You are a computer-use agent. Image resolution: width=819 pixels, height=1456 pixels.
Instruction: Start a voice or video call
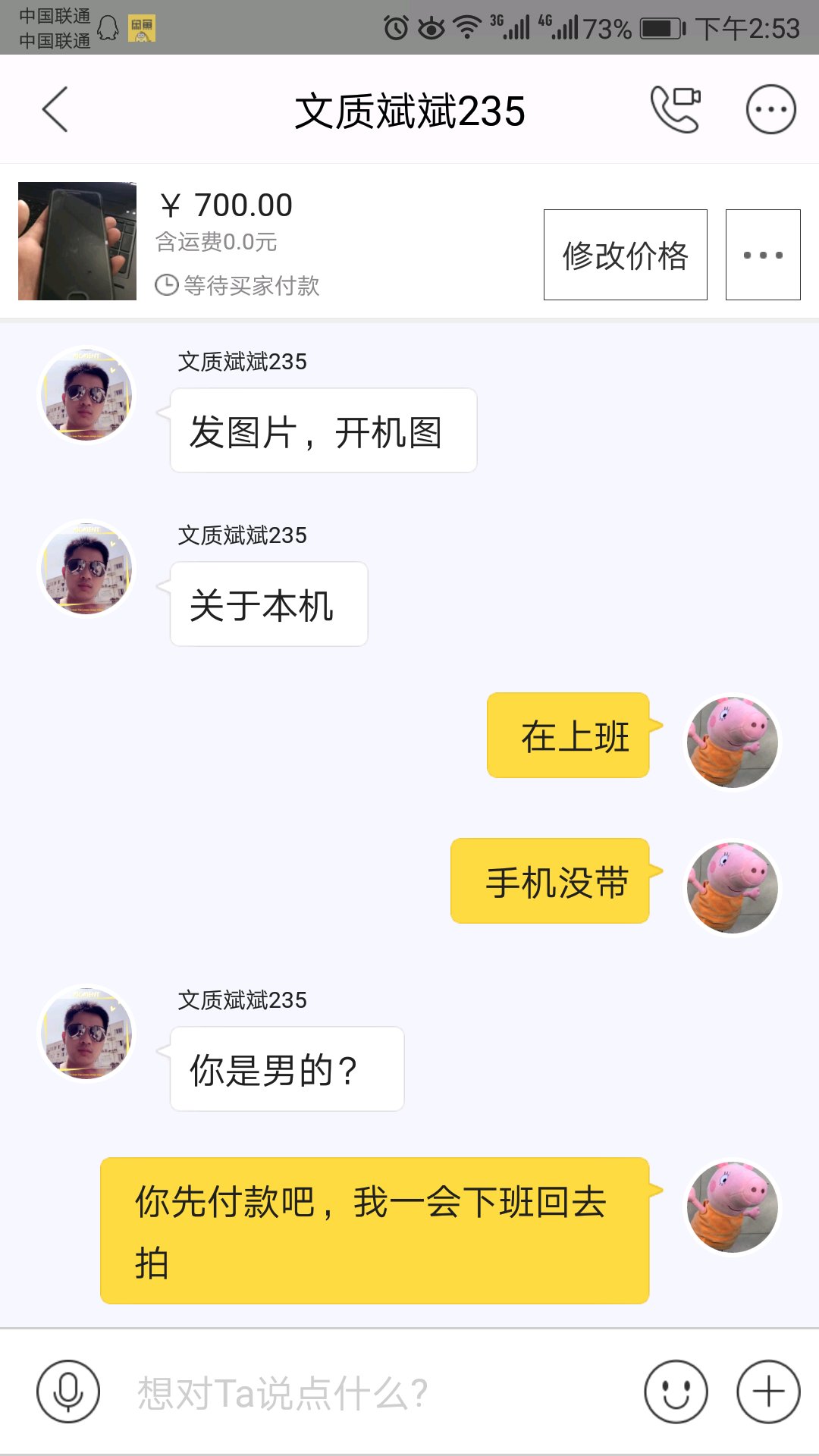(675, 110)
